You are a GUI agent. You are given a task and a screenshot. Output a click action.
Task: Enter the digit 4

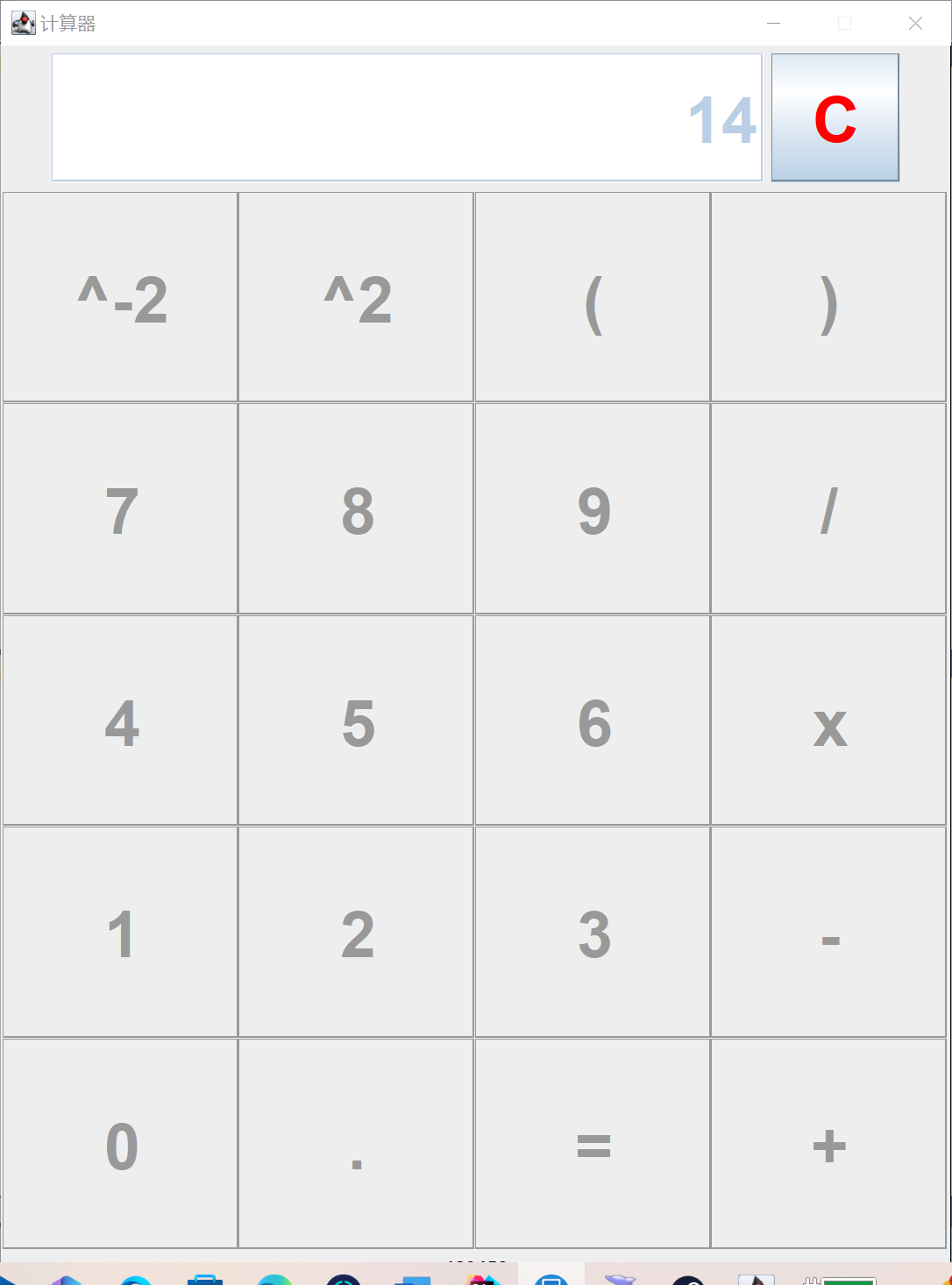[121, 721]
